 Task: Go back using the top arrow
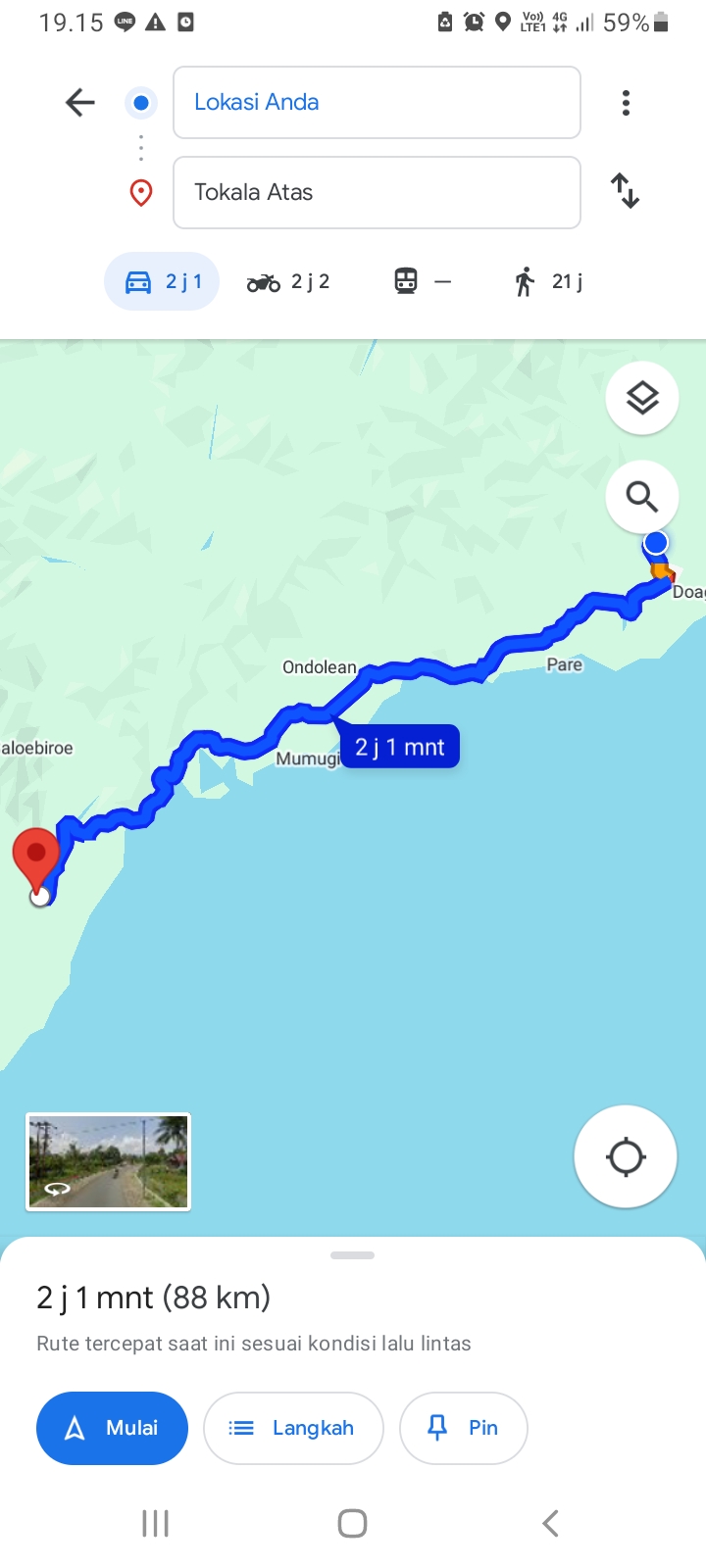pos(80,102)
